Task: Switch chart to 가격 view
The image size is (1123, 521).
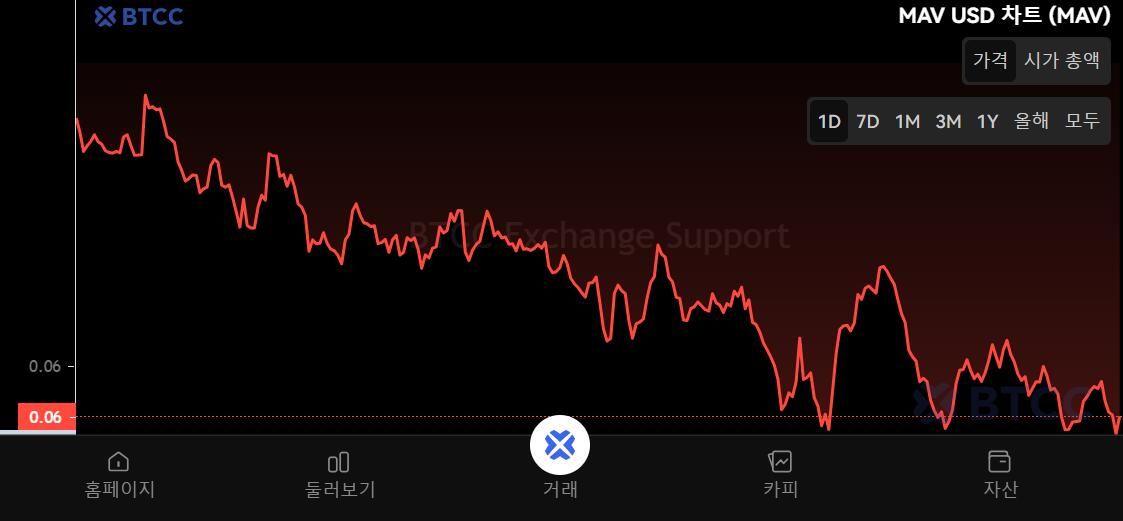Action: (x=990, y=61)
